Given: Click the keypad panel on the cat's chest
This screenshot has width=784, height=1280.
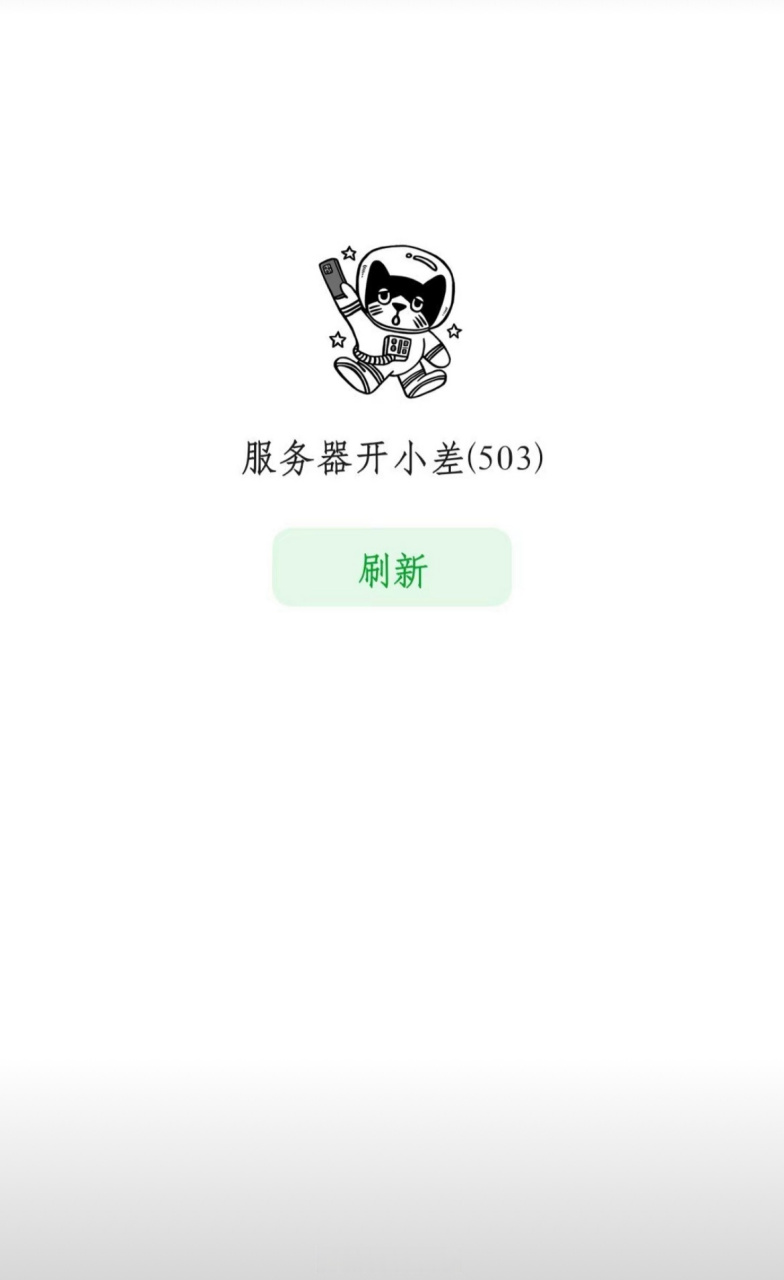Looking at the screenshot, I should (397, 347).
